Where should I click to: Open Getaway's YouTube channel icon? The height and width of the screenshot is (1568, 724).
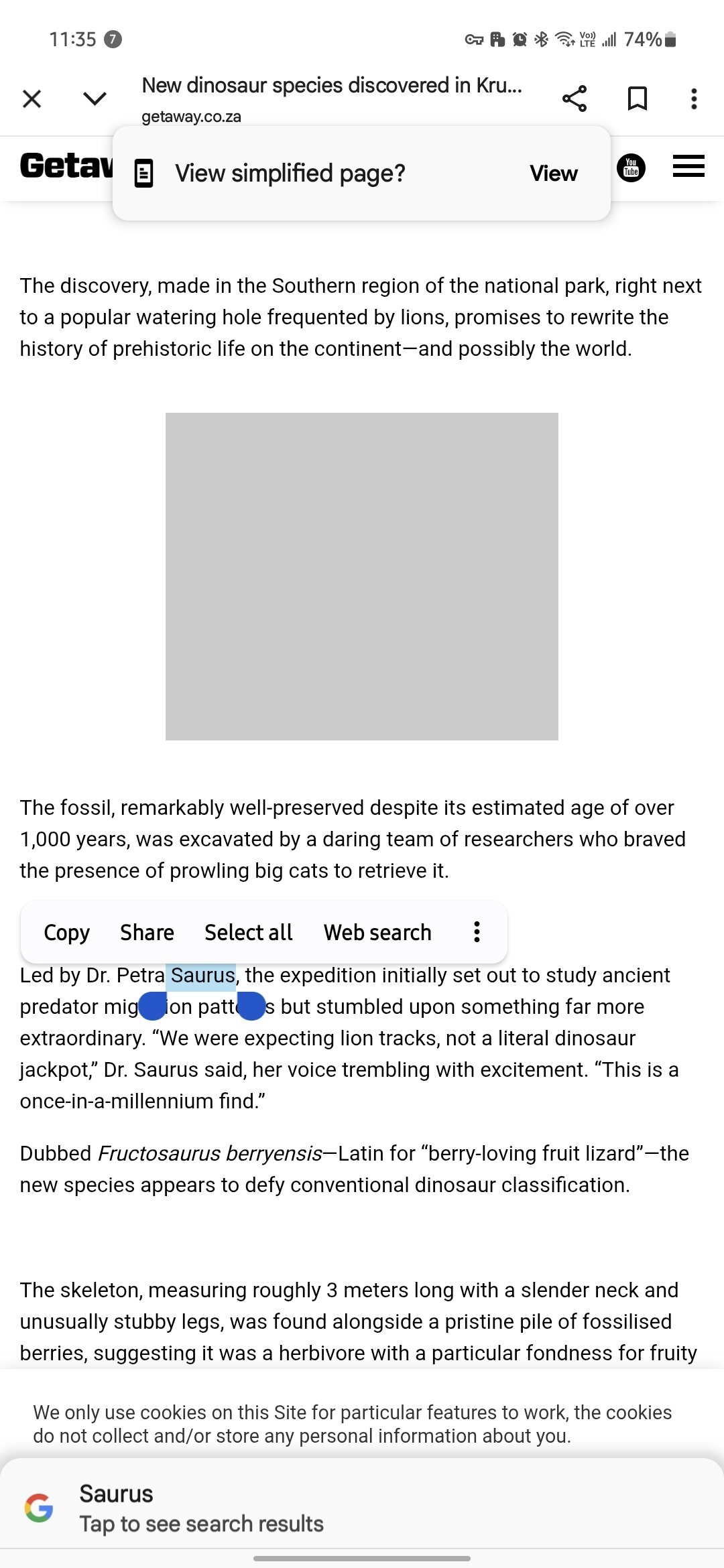click(x=631, y=168)
